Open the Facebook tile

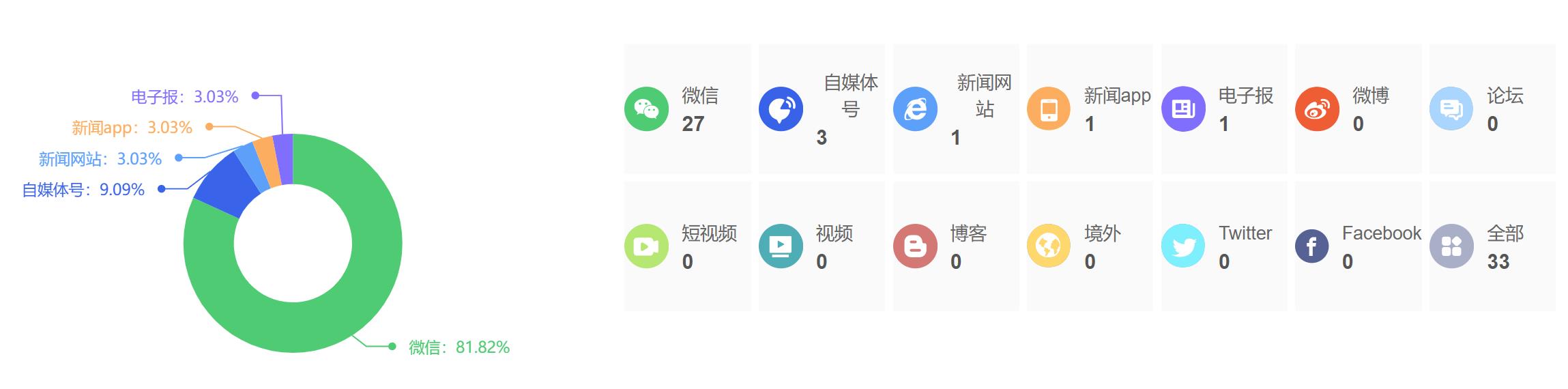pyautogui.click(x=1359, y=246)
